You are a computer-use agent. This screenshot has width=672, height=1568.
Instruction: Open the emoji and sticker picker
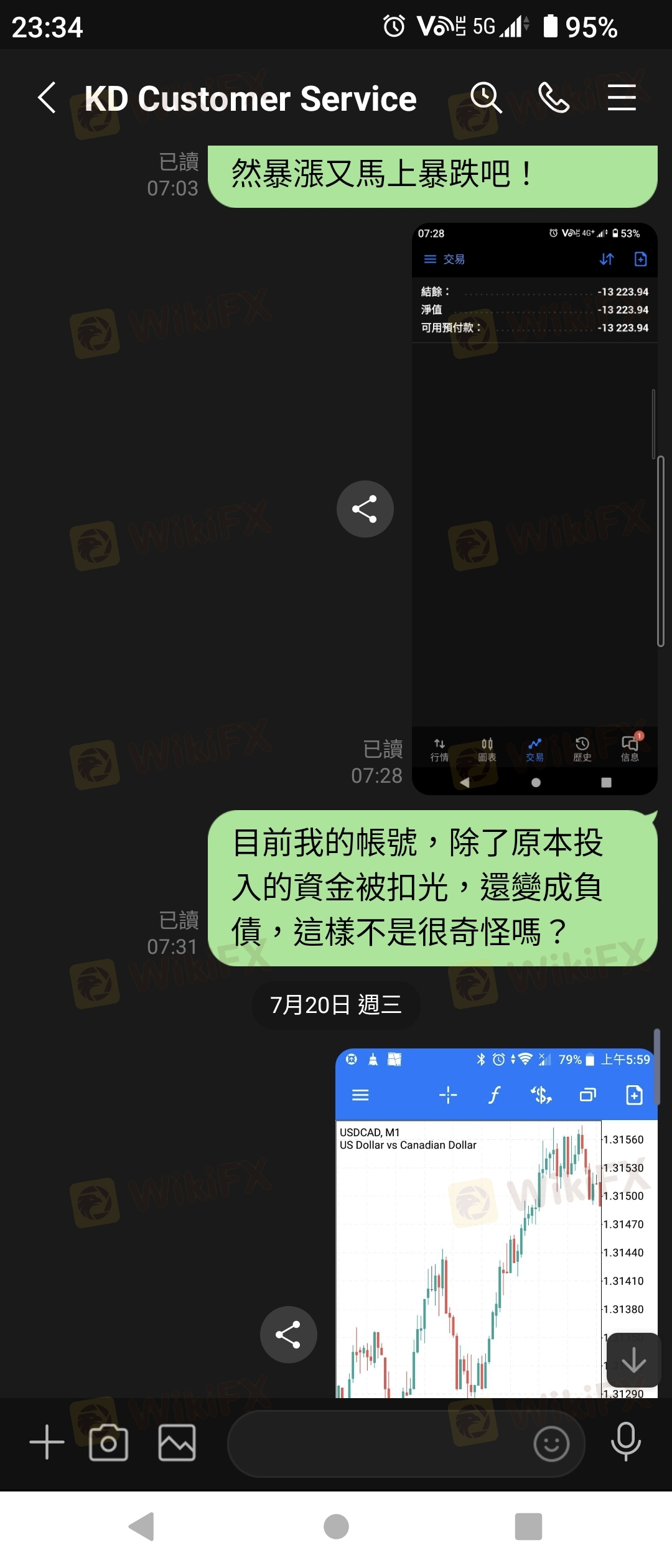tap(551, 1444)
